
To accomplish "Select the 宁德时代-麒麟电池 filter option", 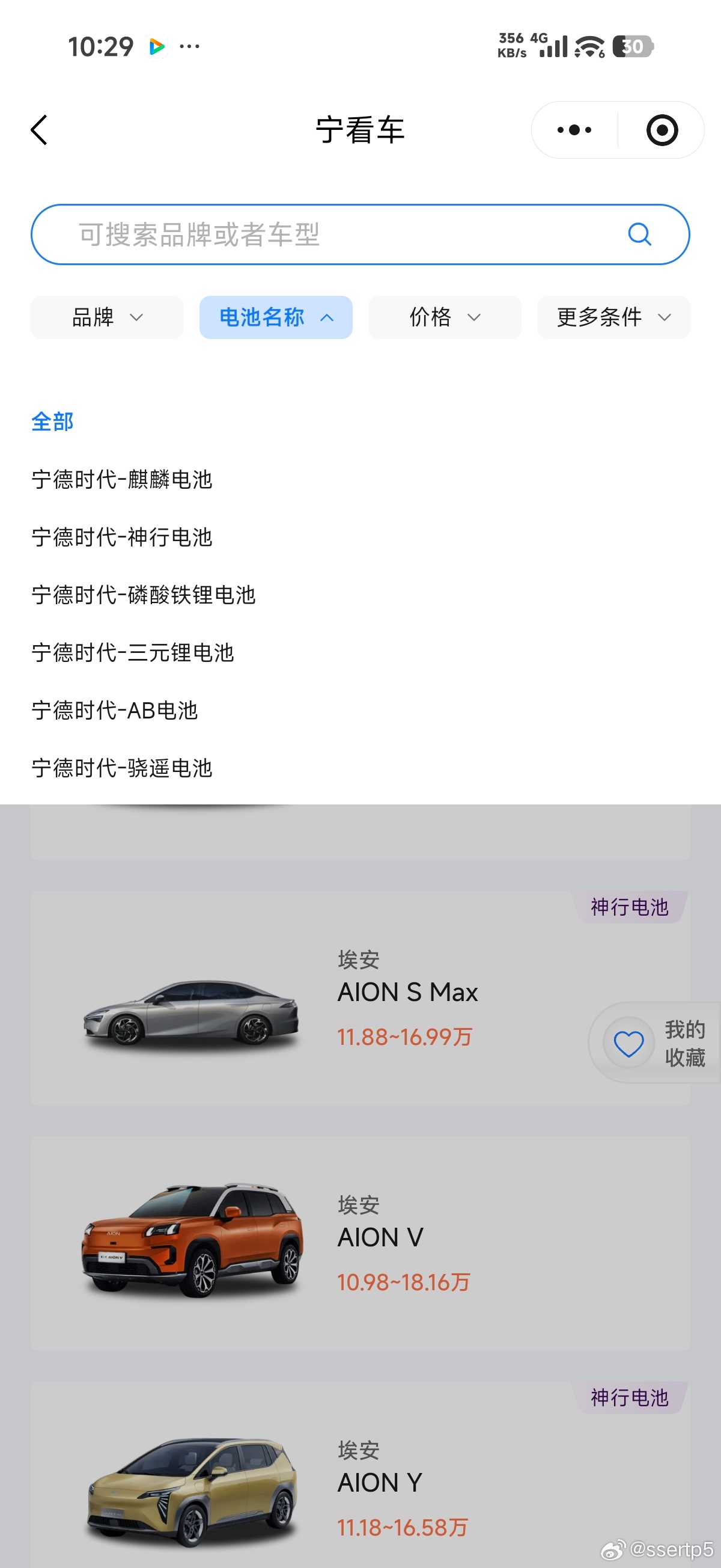I will coord(123,480).
